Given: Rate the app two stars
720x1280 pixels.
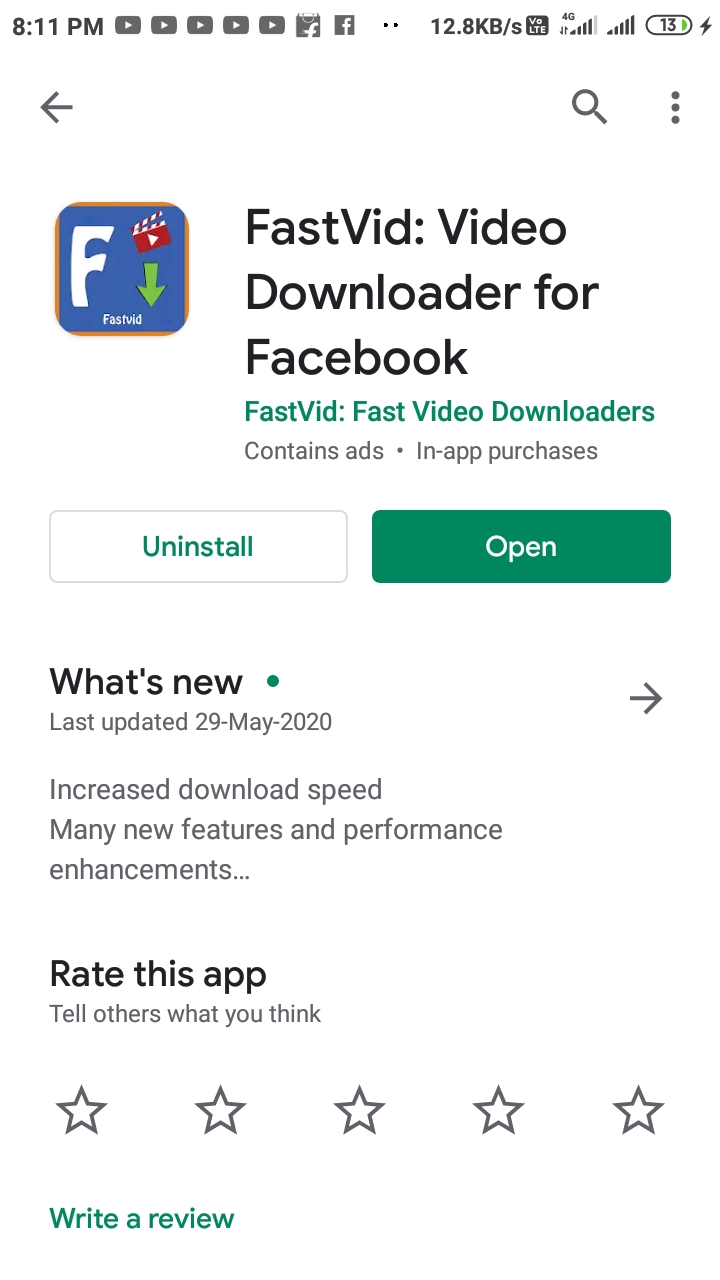Looking at the screenshot, I should [x=220, y=1110].
